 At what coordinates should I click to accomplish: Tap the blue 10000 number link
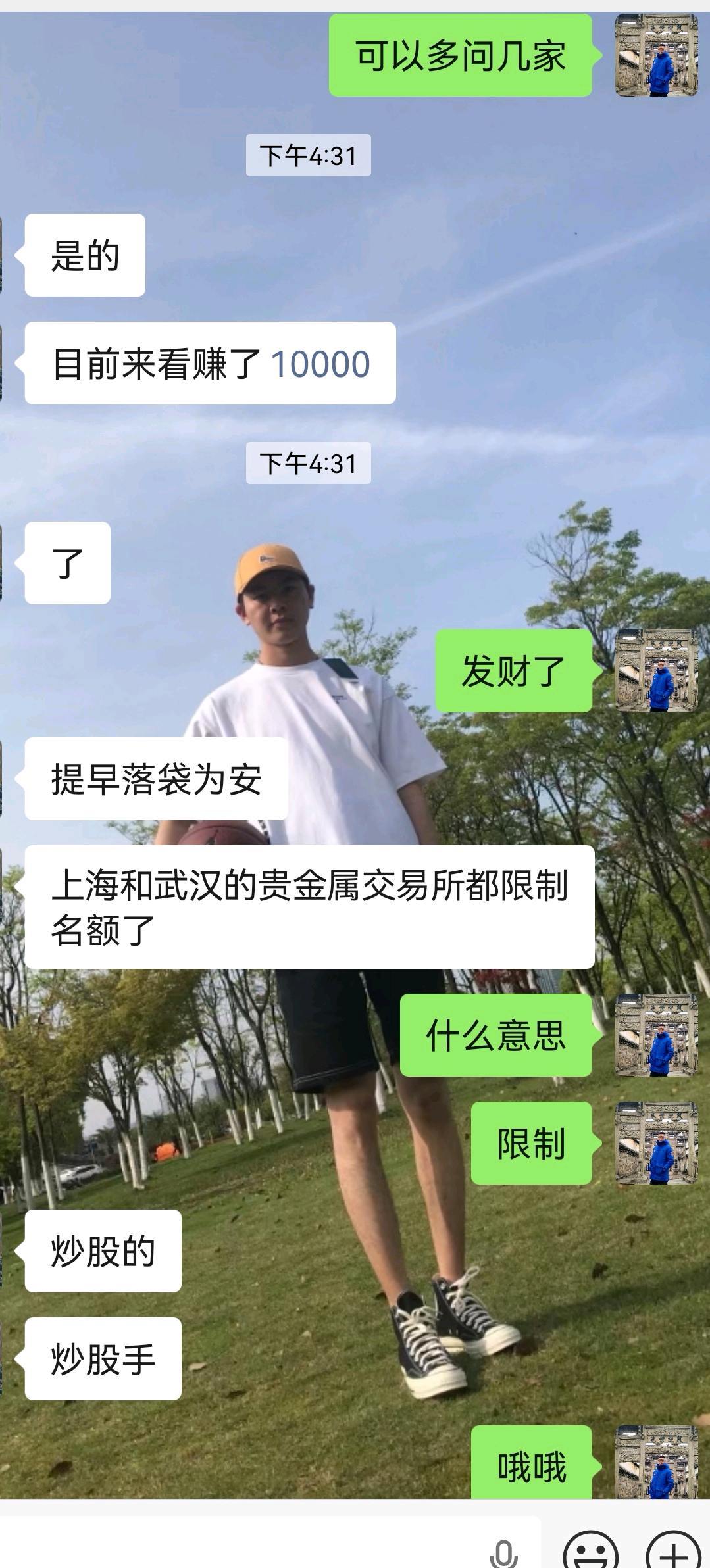320,364
